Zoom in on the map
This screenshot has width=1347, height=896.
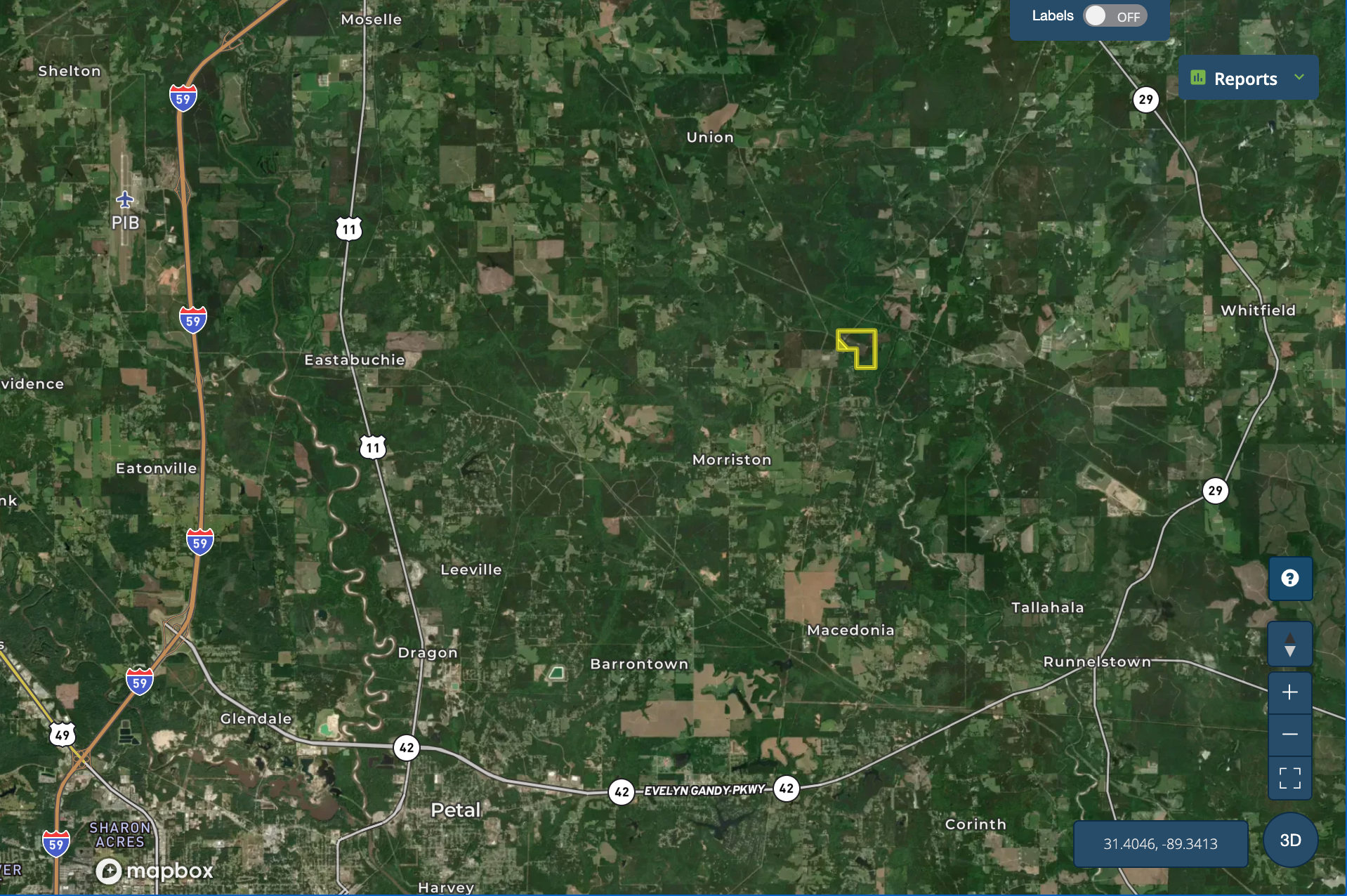click(x=1289, y=692)
